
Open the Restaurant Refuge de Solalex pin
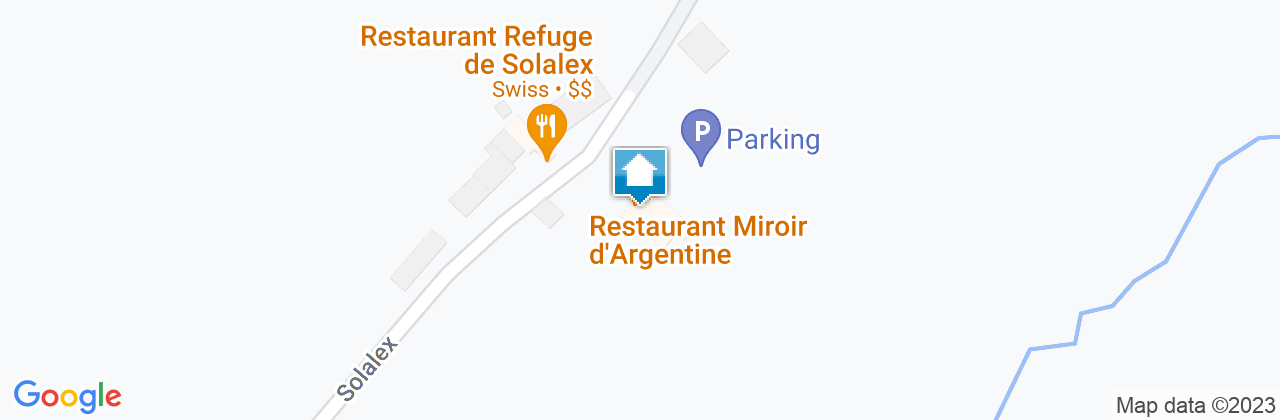click(x=546, y=128)
